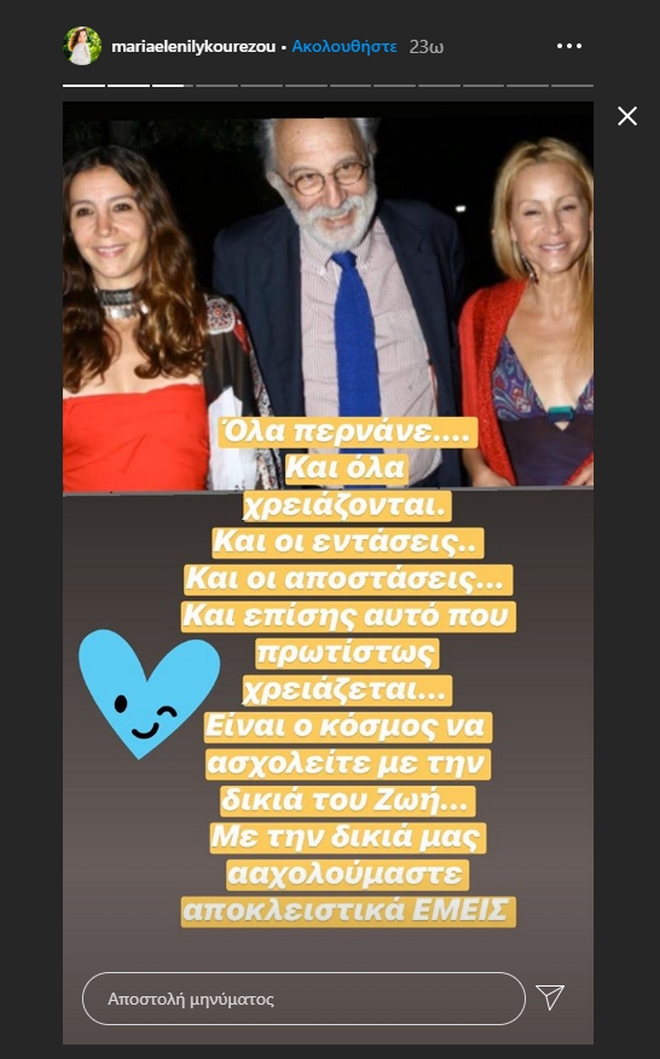The image size is (660, 1059).
Task: Open mariaelenilykourezou's profile picture
Action: click(x=82, y=46)
